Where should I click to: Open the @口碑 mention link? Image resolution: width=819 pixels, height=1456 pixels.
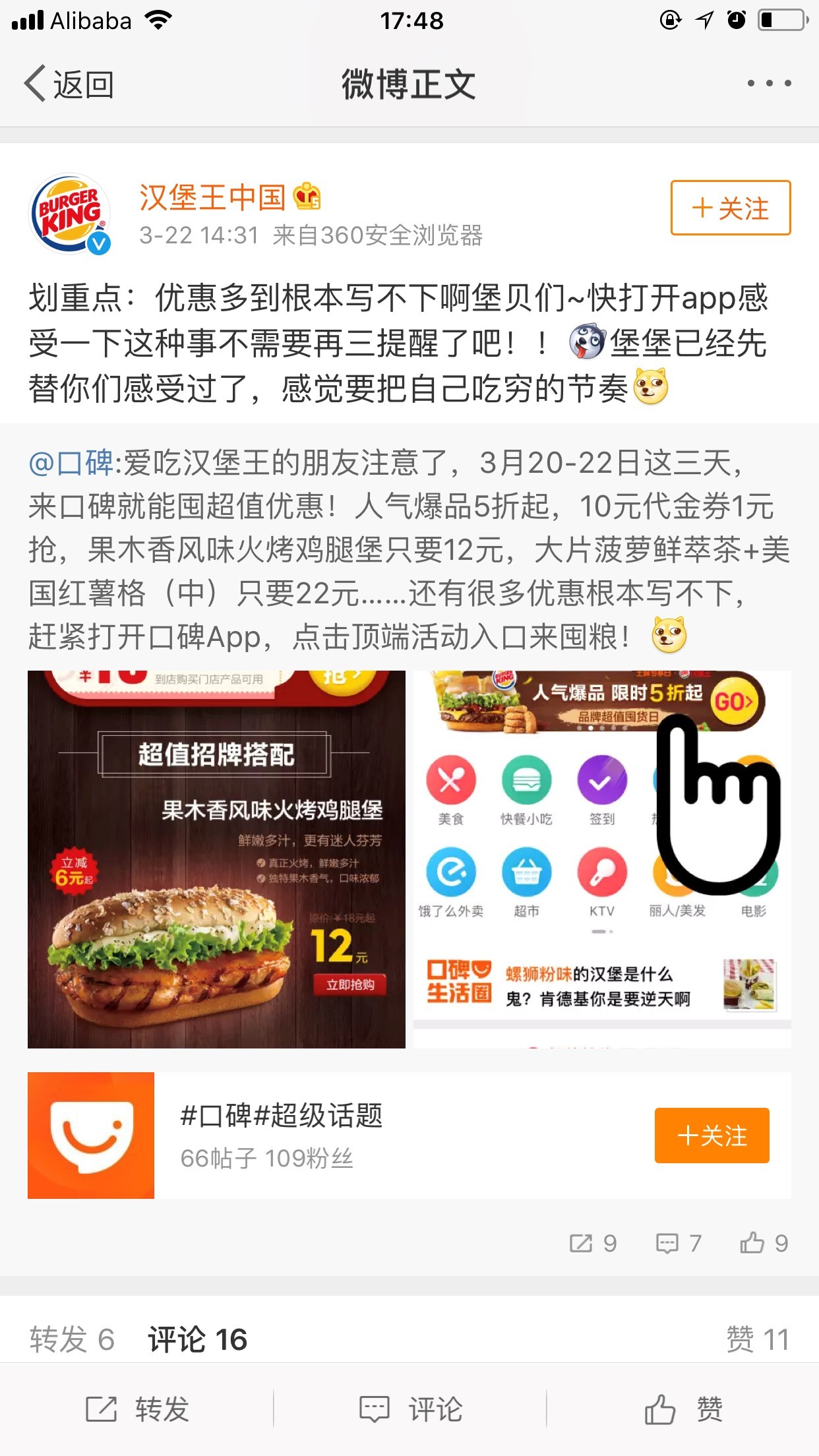pos(71,463)
